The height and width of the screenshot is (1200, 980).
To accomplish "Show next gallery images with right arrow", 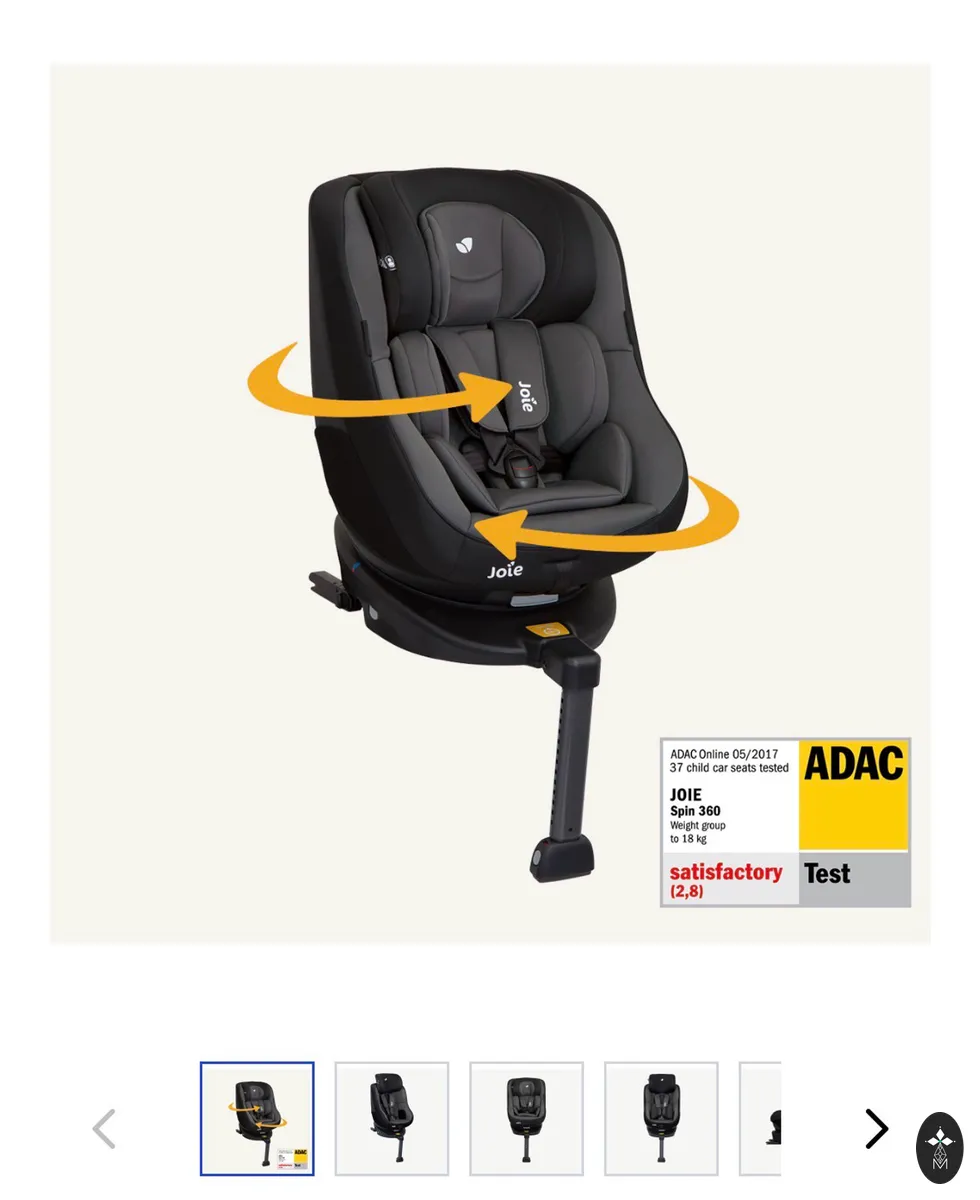I will (x=876, y=1129).
